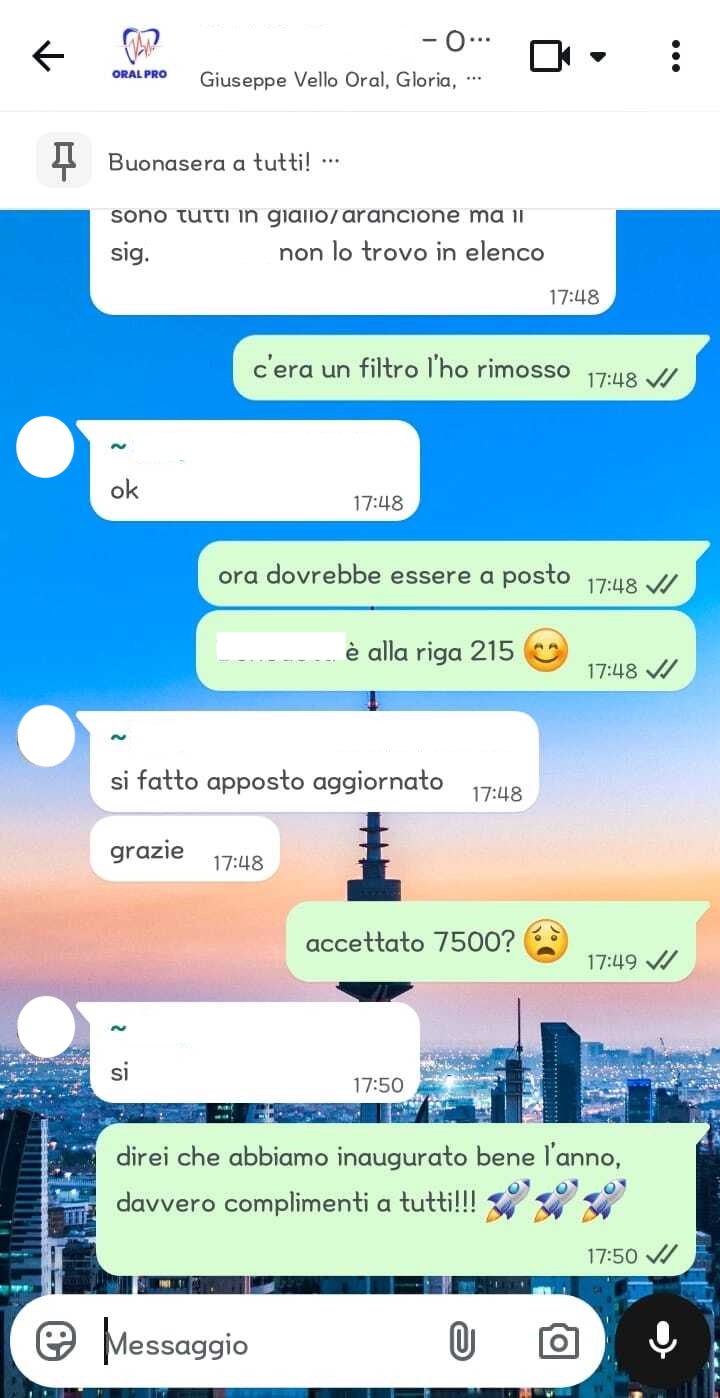Open the three-dot overflow menu
The height and width of the screenshot is (1398, 720).
point(676,56)
